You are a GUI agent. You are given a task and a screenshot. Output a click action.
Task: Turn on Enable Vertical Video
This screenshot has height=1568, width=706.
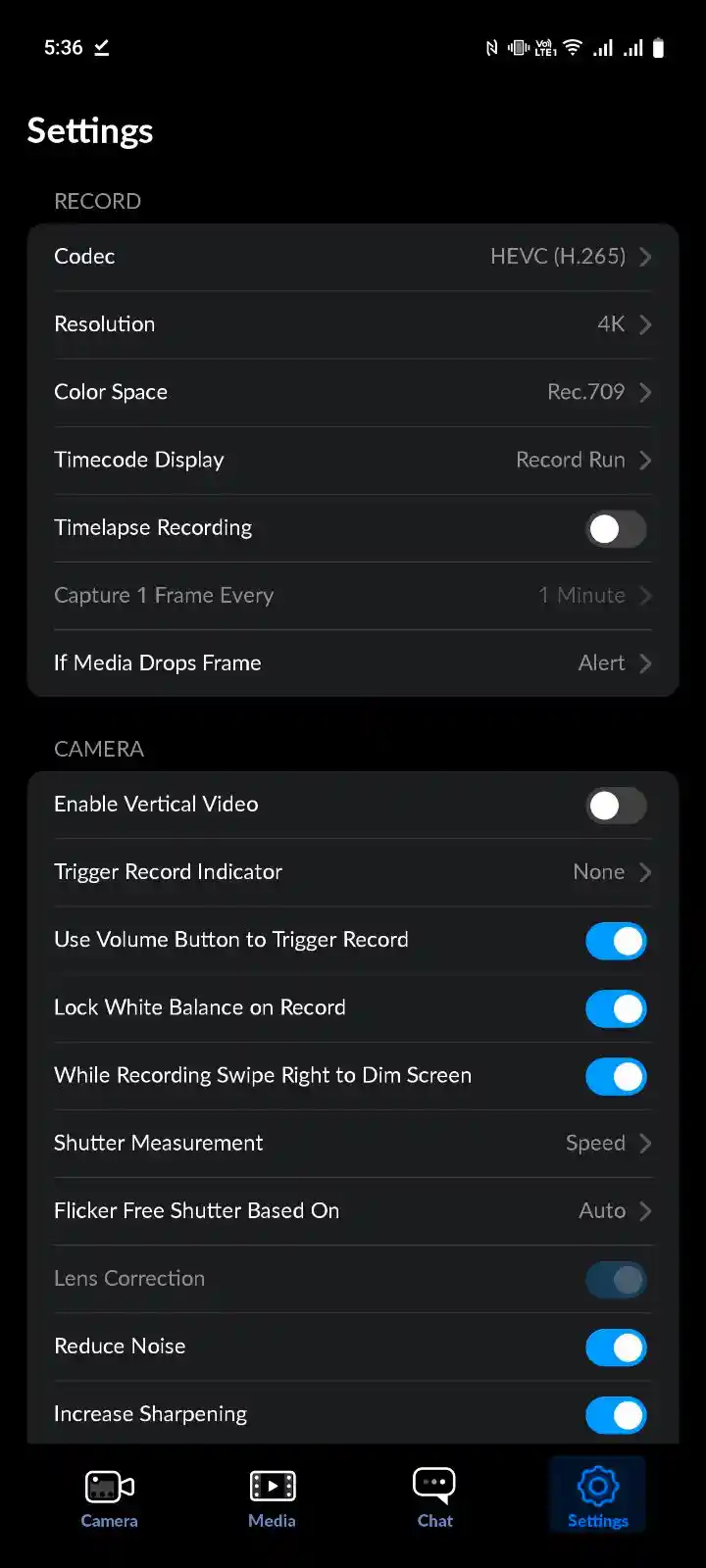[616, 806]
